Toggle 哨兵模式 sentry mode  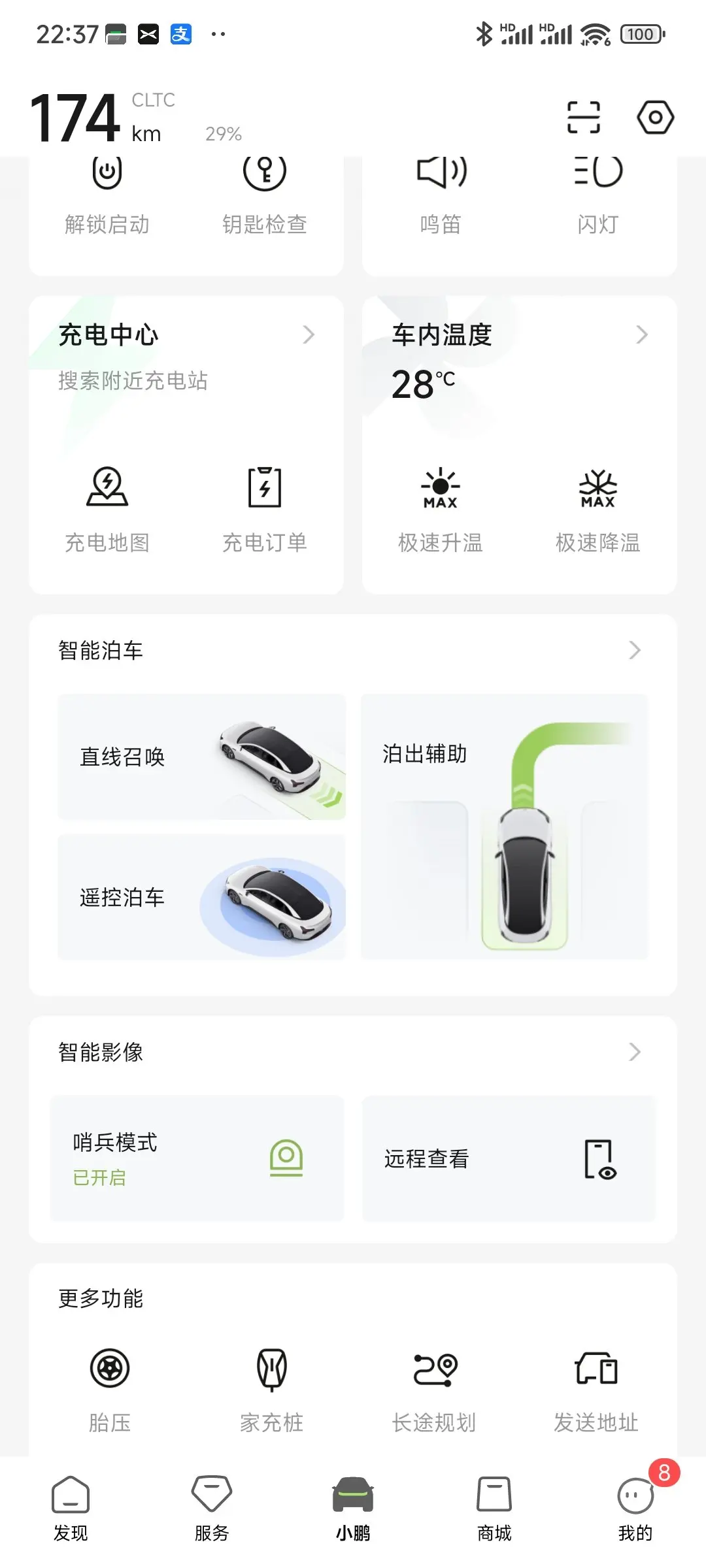tap(197, 1158)
